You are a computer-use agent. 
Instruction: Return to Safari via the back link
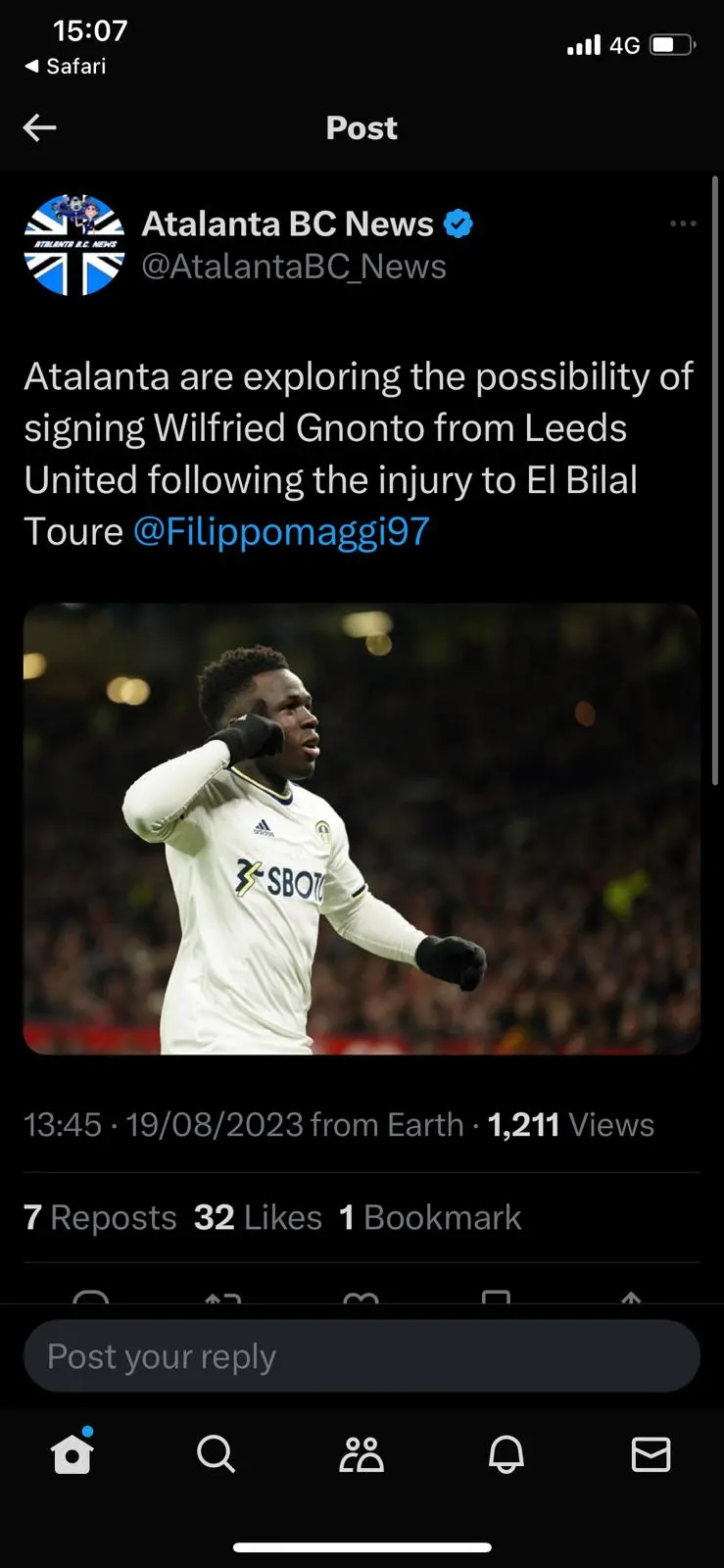[x=66, y=66]
